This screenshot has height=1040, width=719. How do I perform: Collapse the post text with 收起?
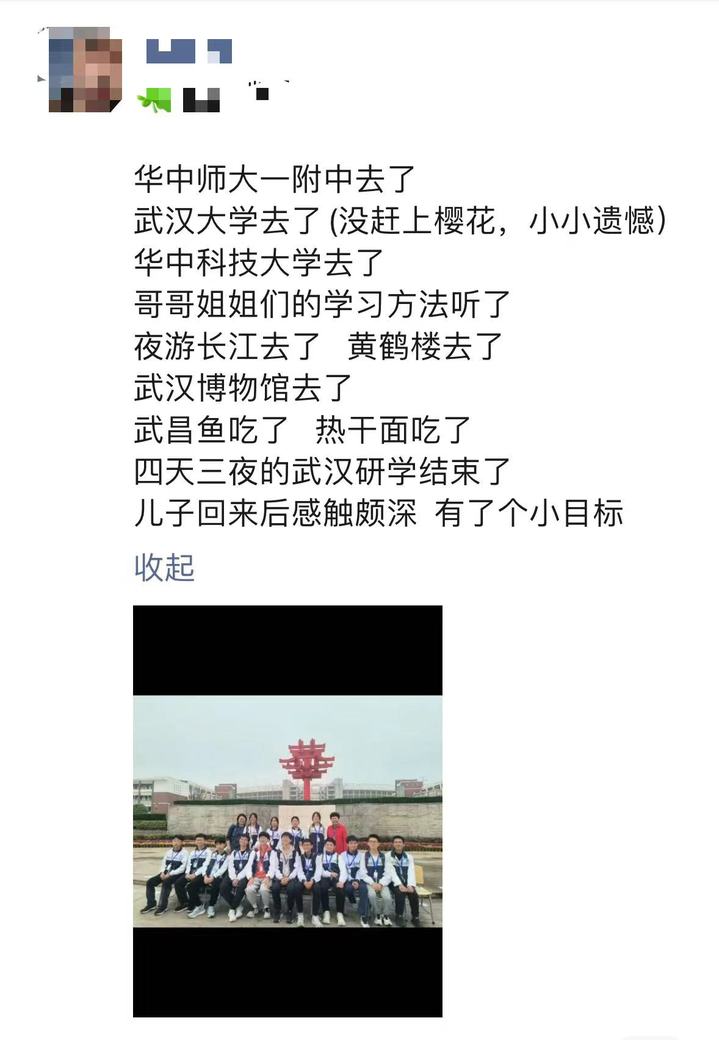click(x=164, y=568)
